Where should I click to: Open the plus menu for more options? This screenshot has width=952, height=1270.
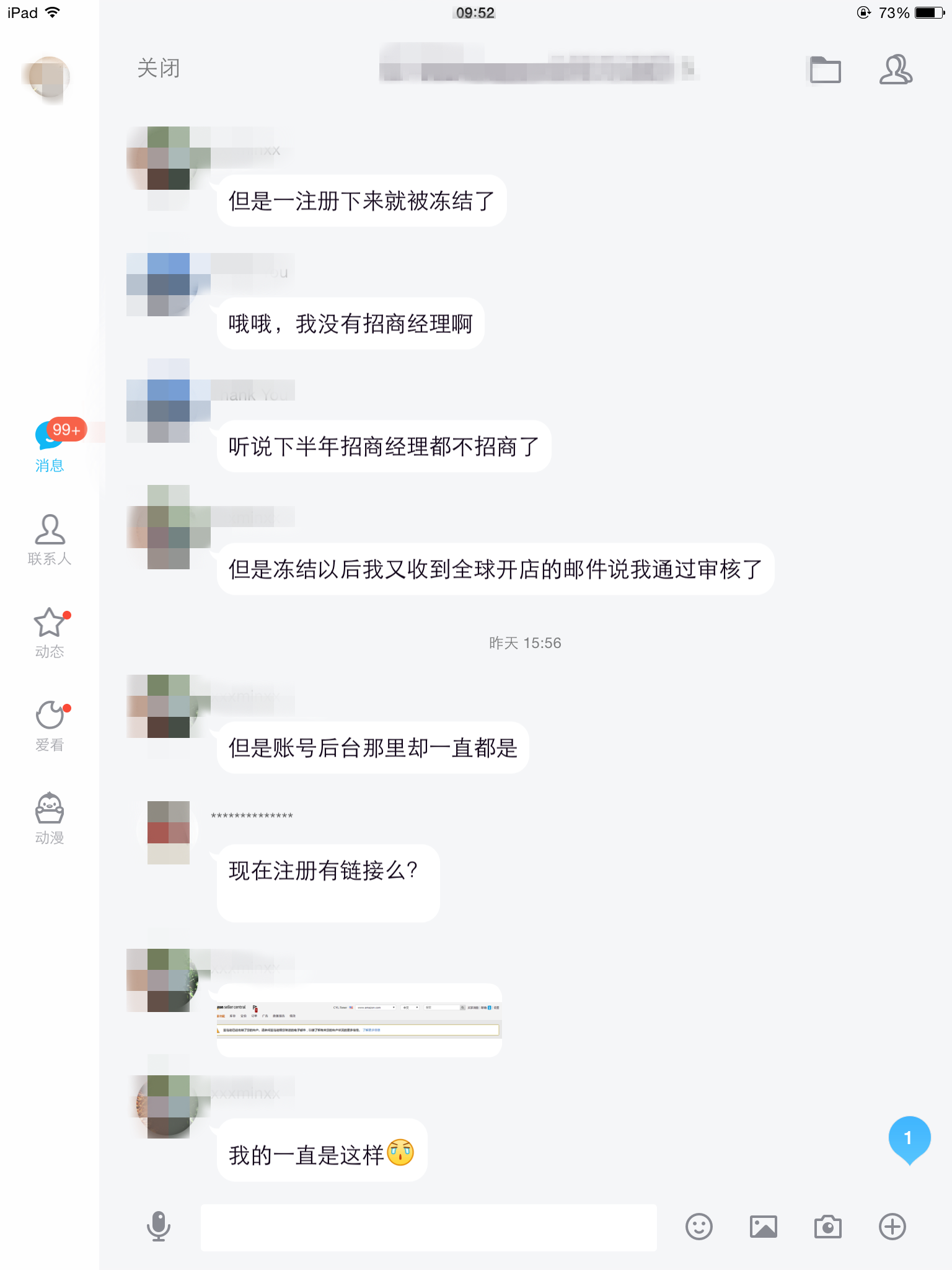click(x=892, y=1226)
